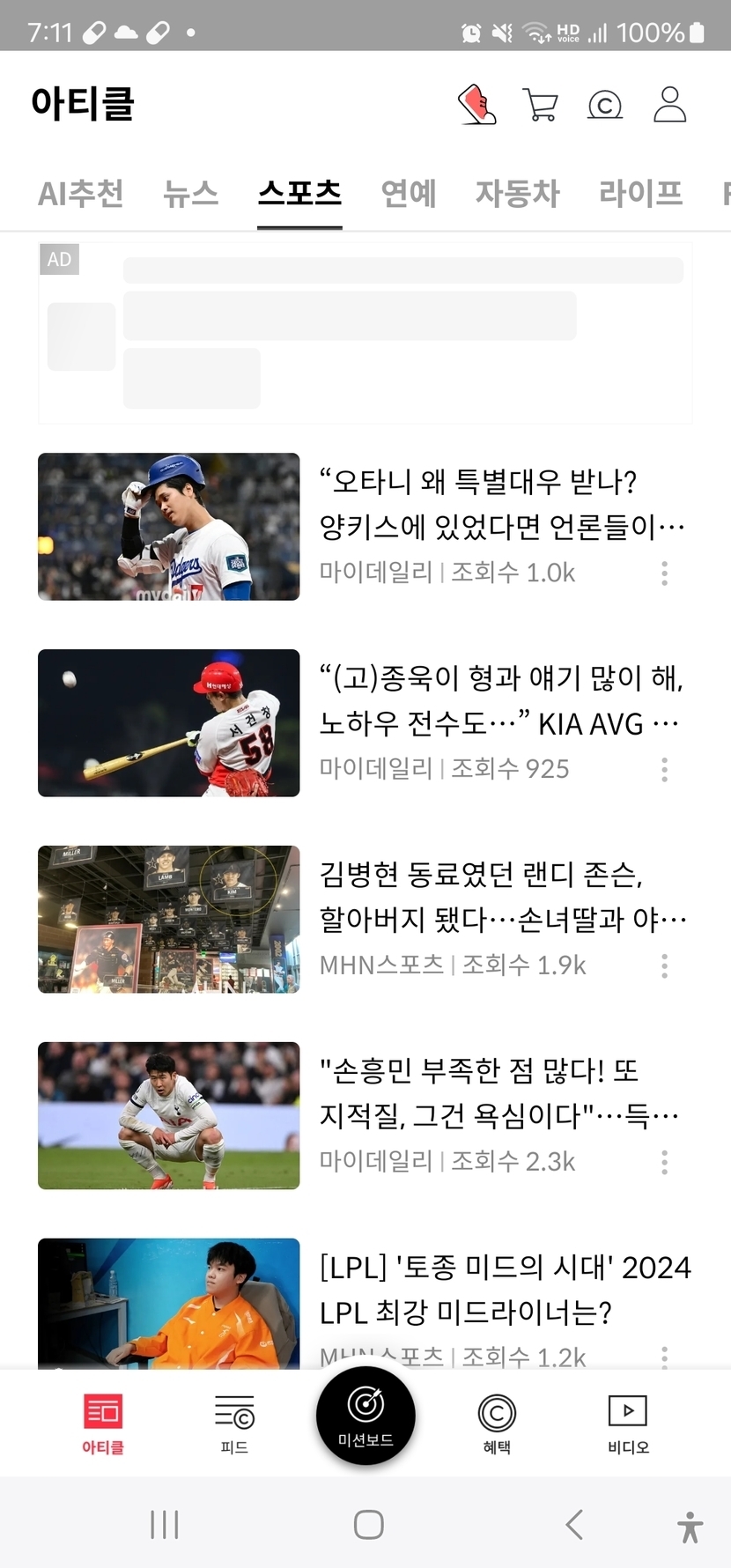Switch to the 뉴스 tab
731x1568 pixels.
point(191,193)
